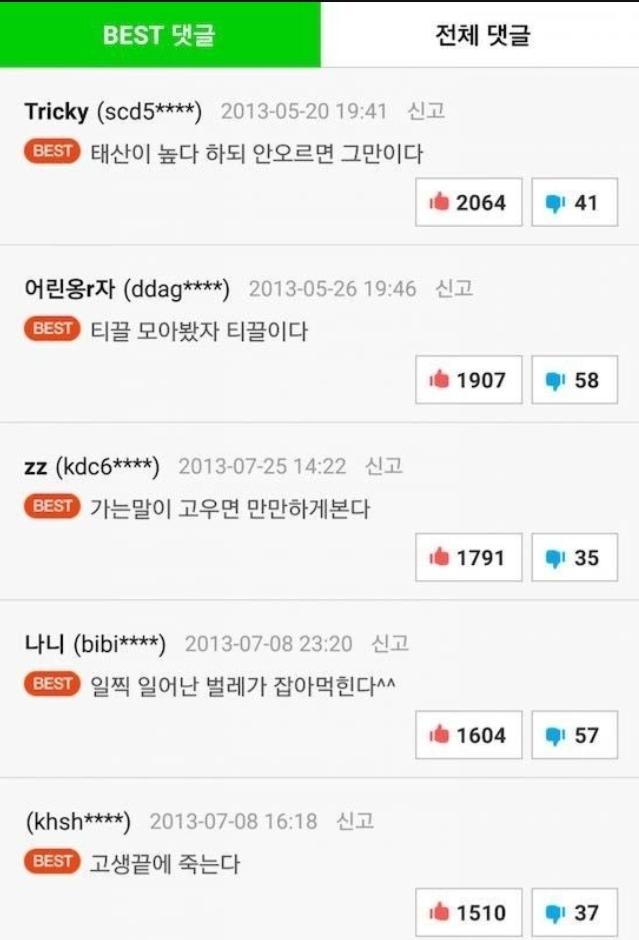Screen dimensions: 639x940
Task: Like khsh's comment with 1510 likes
Action: [x=469, y=912]
